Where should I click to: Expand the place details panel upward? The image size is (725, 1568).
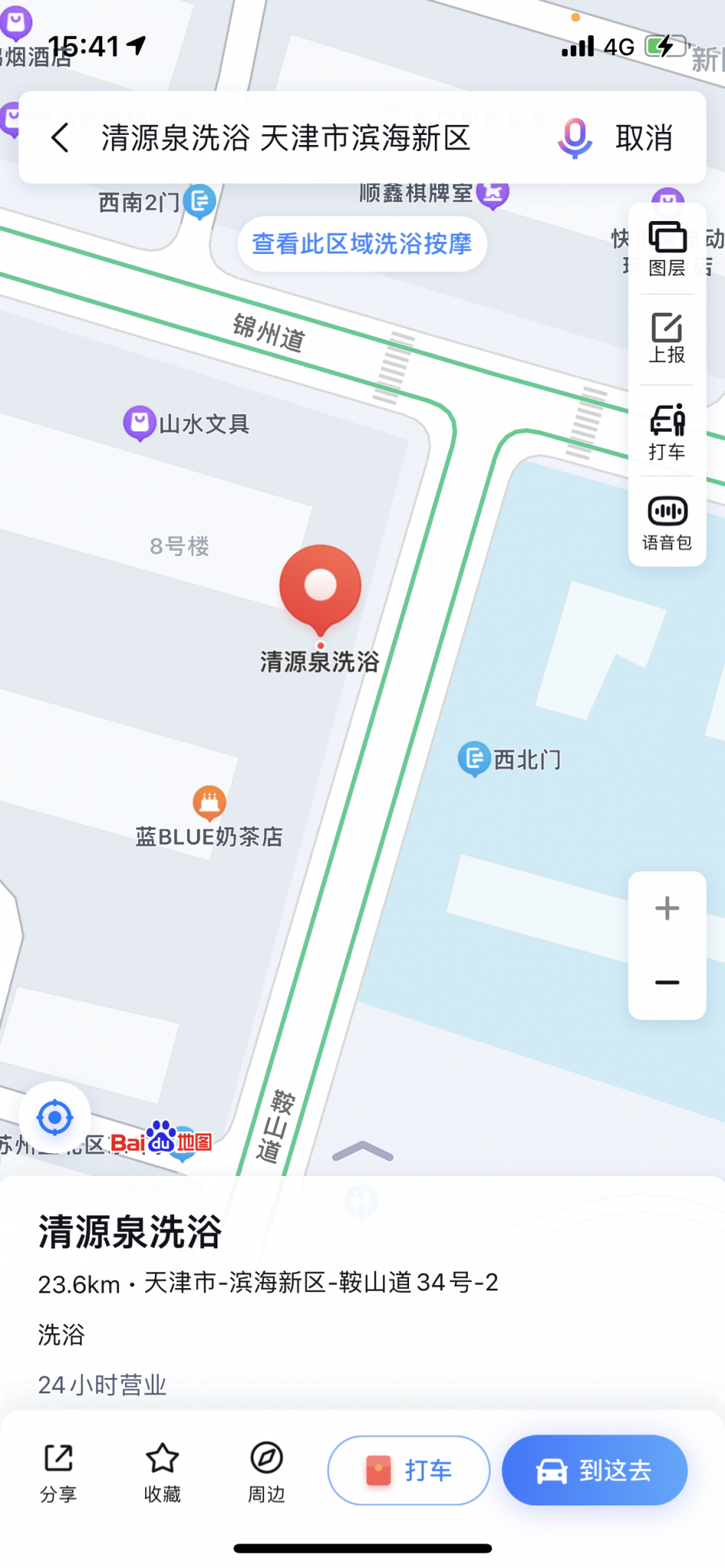pos(362,1152)
